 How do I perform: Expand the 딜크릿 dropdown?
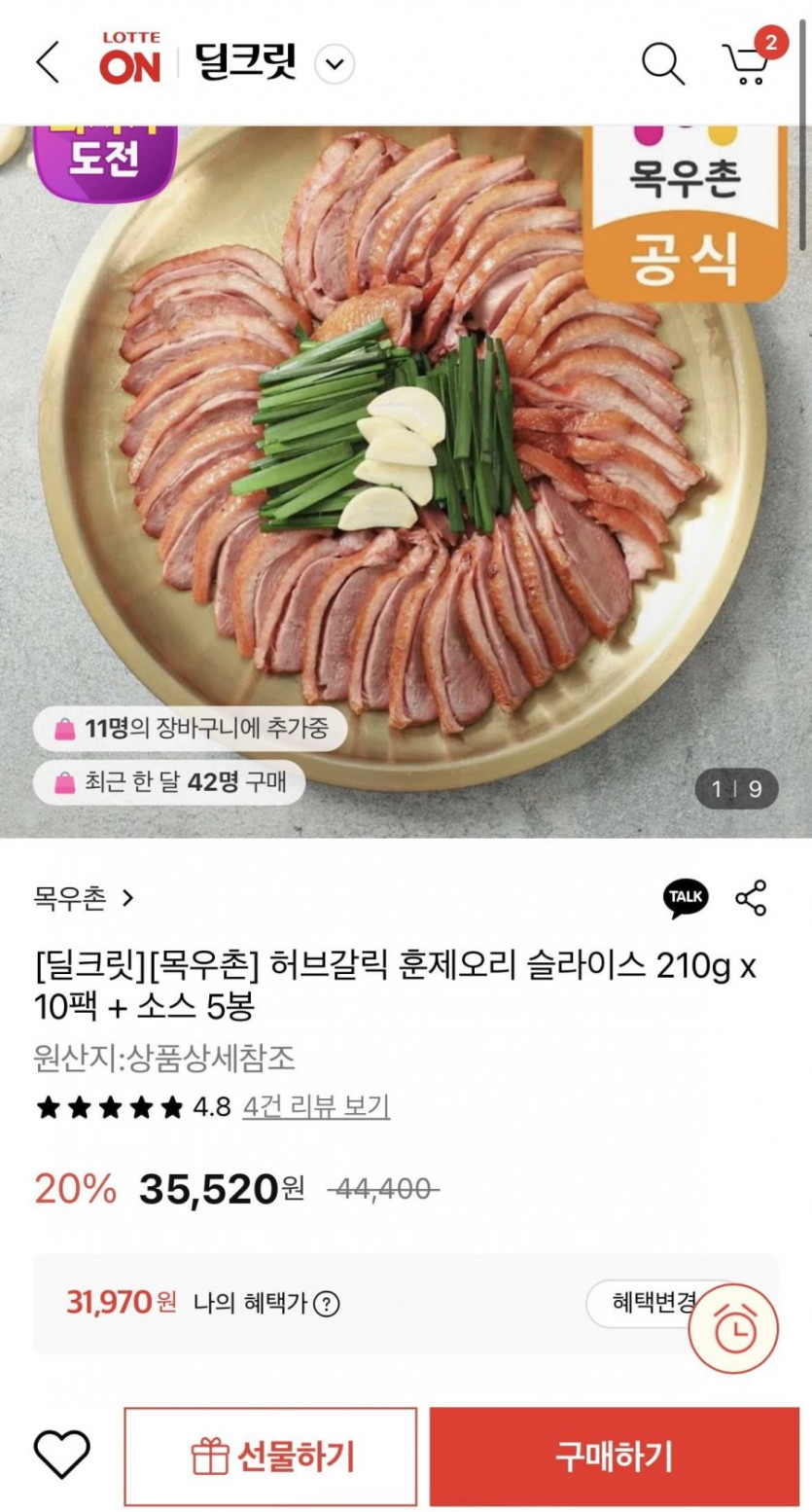pyautogui.click(x=335, y=64)
